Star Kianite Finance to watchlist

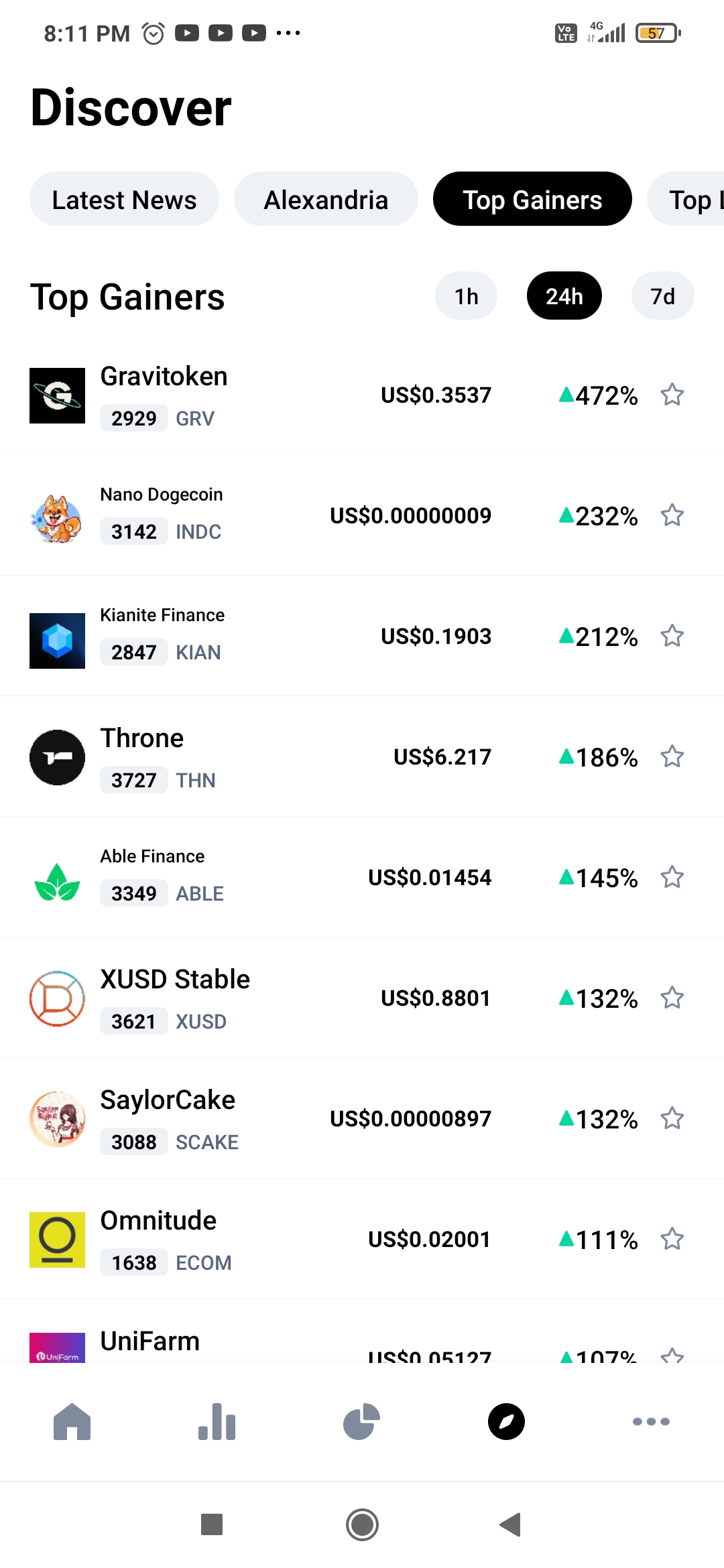[672, 636]
